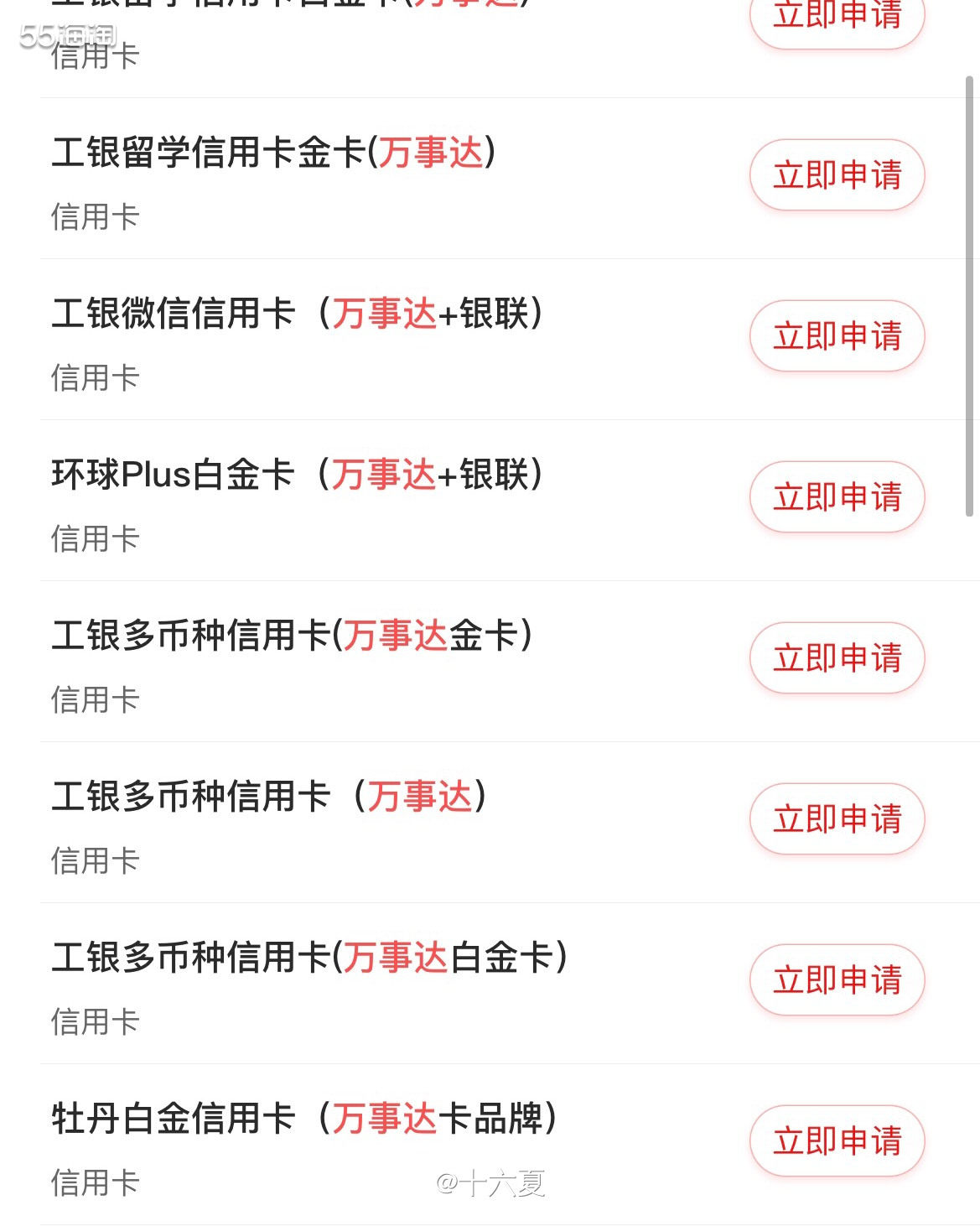Apply for 工银多币种信用卡（万事达）

coord(836,819)
